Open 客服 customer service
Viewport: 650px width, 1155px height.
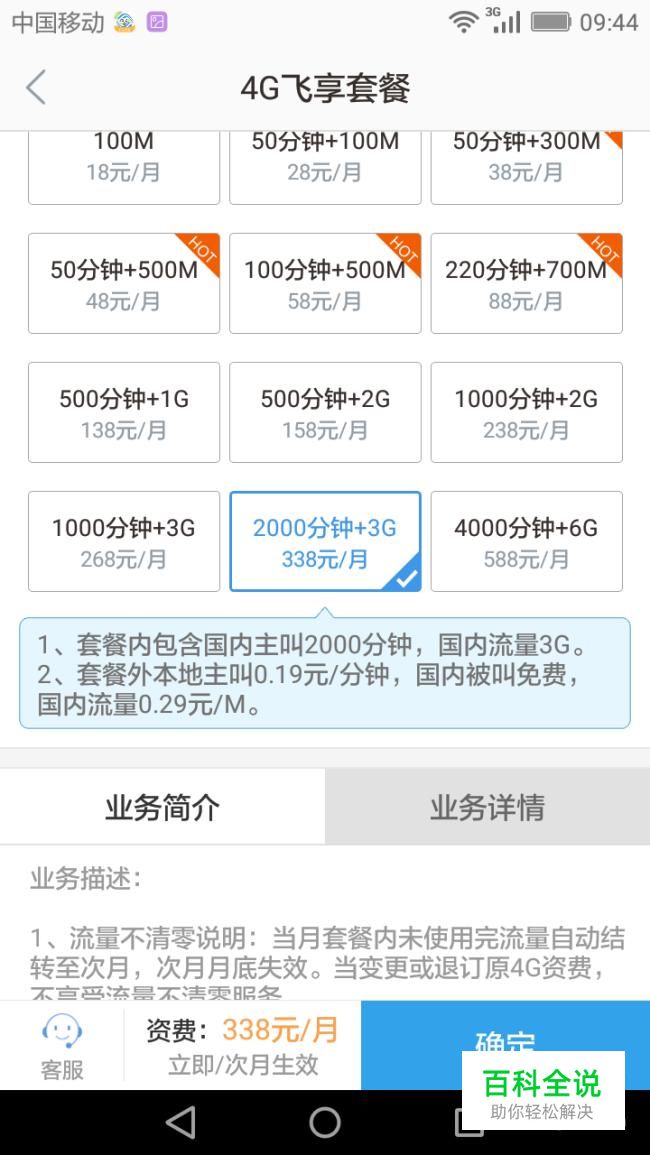[62, 1046]
